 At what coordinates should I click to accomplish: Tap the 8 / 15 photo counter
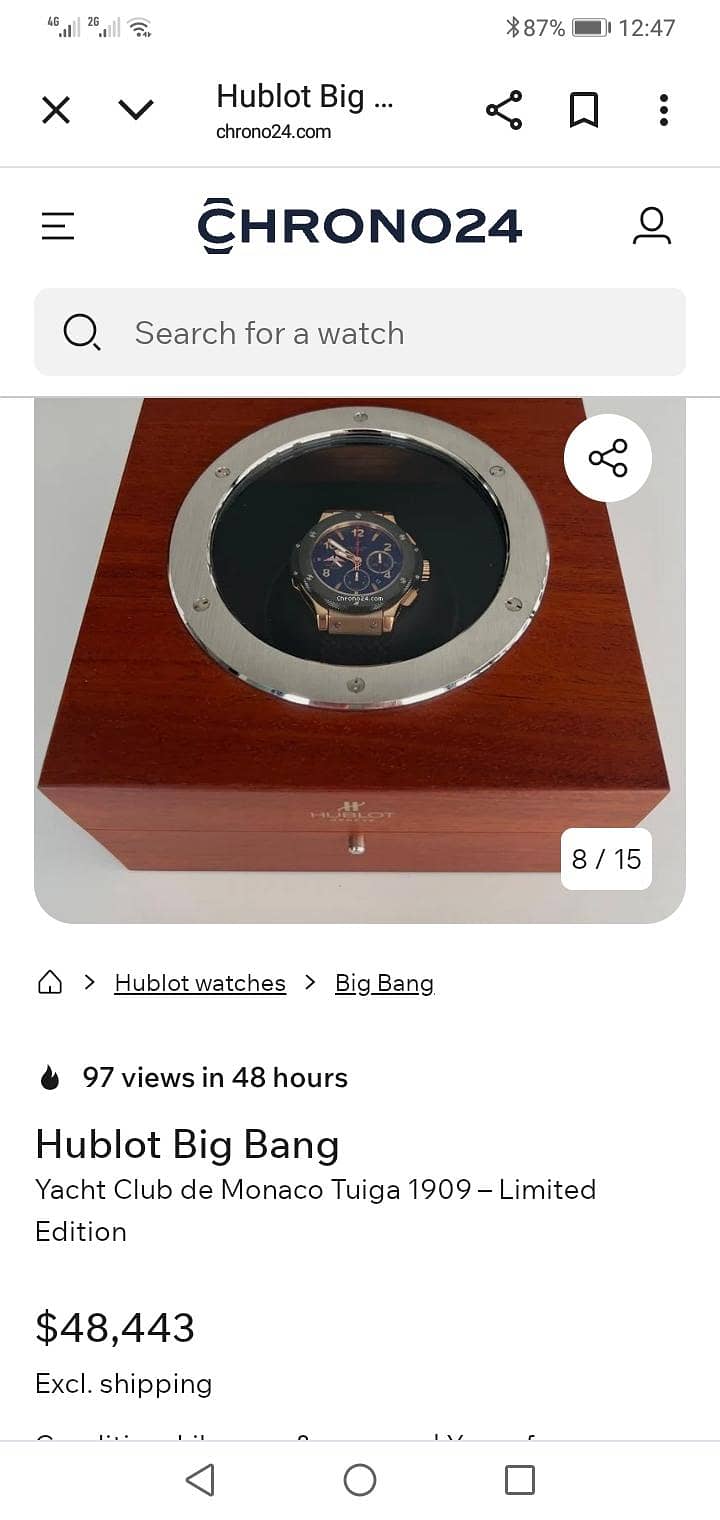pos(607,858)
